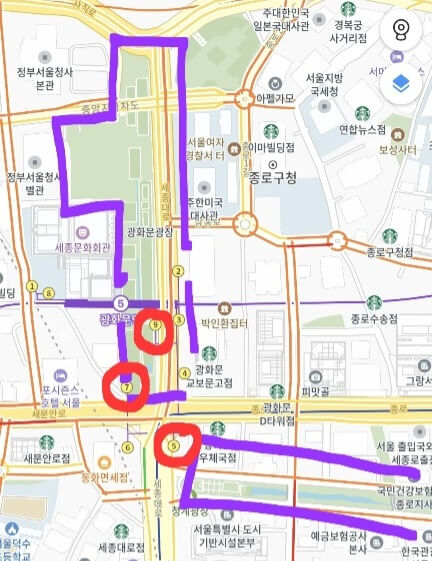Open the map layers selector
Image resolution: width=432 pixels, height=561 pixels.
401,84
